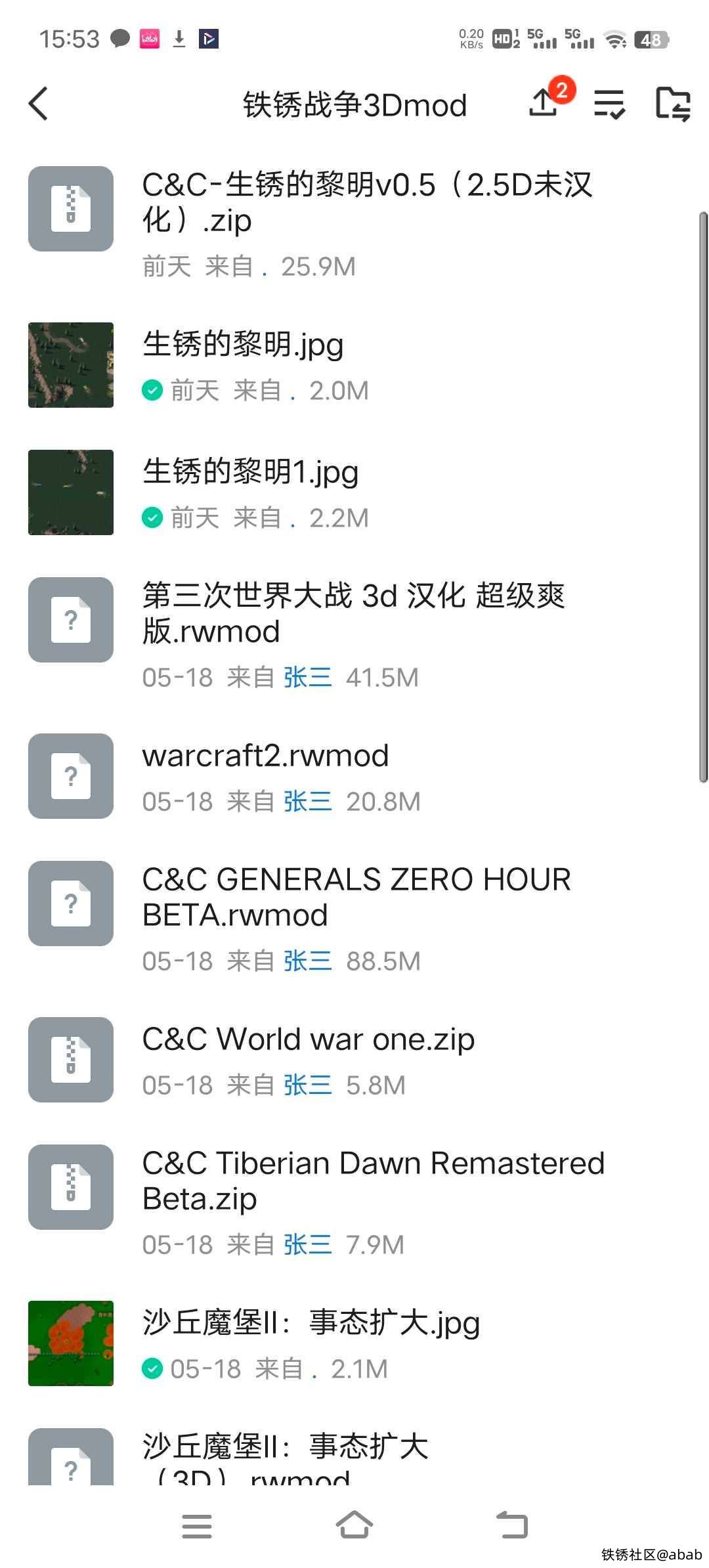Screen dimensions: 709x1568
Task: View 沙丘魔堡II：事态扩大.jpg image
Action: click(x=311, y=1323)
